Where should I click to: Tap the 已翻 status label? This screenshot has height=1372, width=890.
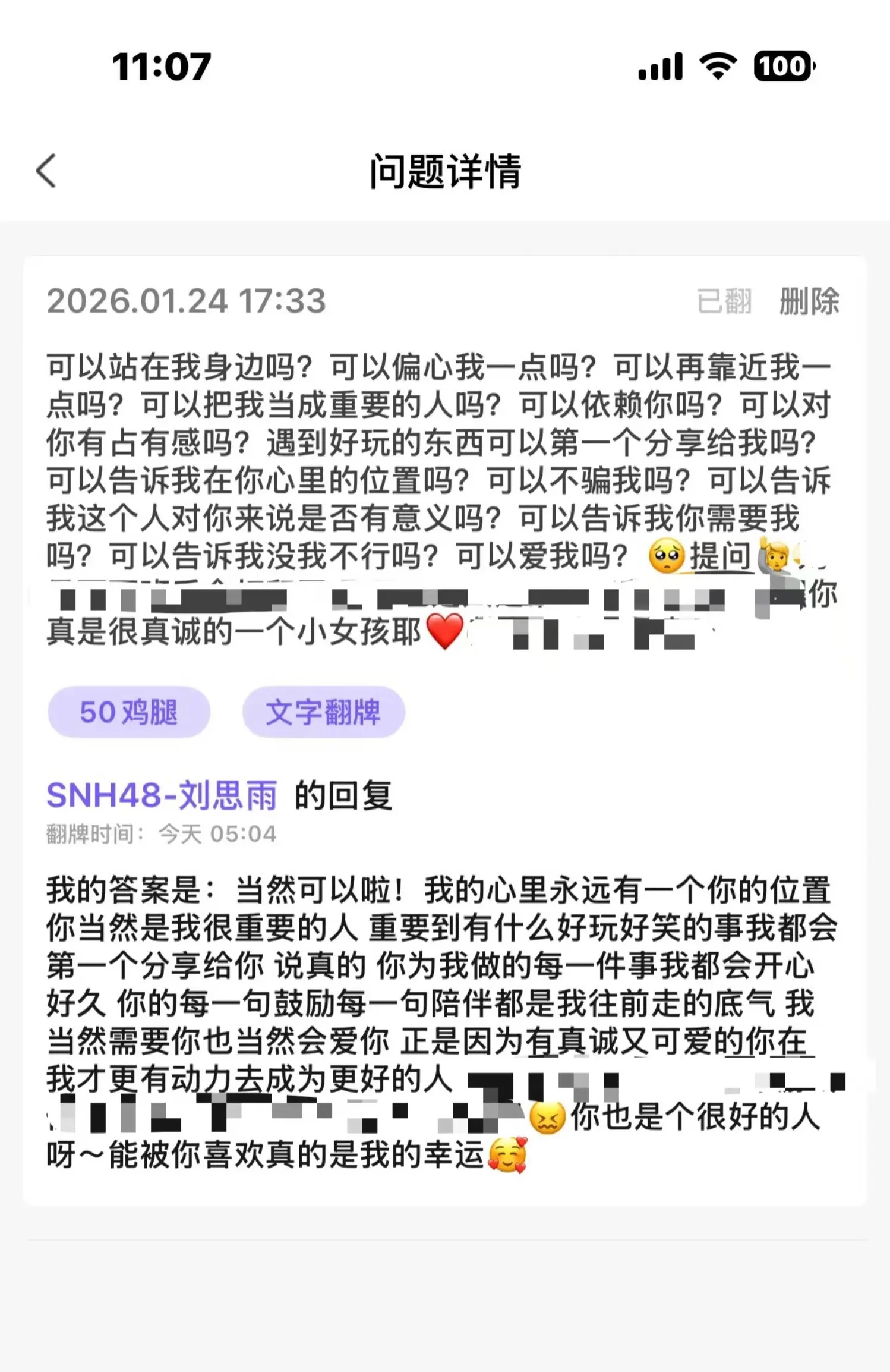(x=726, y=302)
